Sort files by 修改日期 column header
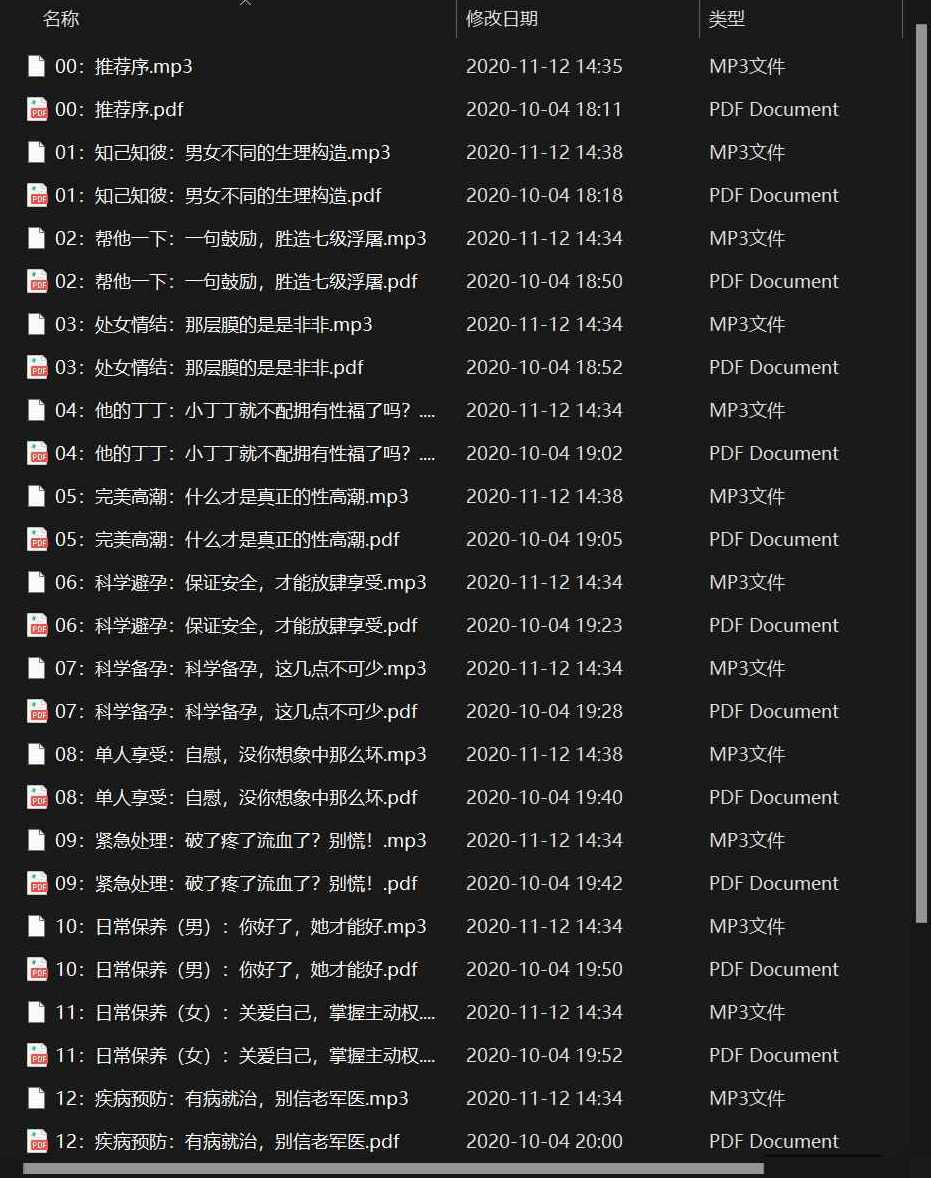Viewport: 931px width, 1178px height. tap(502, 19)
